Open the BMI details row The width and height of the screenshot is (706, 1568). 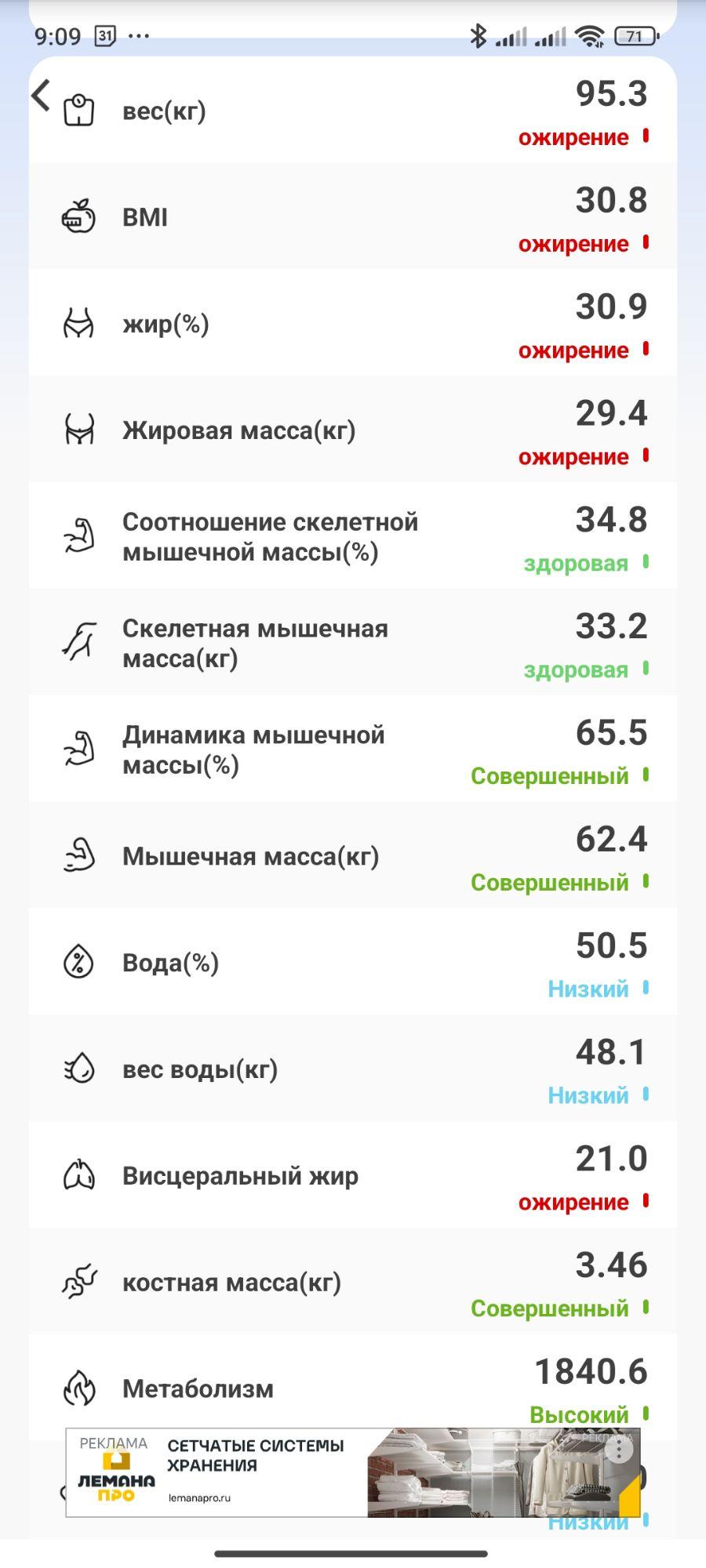click(353, 216)
